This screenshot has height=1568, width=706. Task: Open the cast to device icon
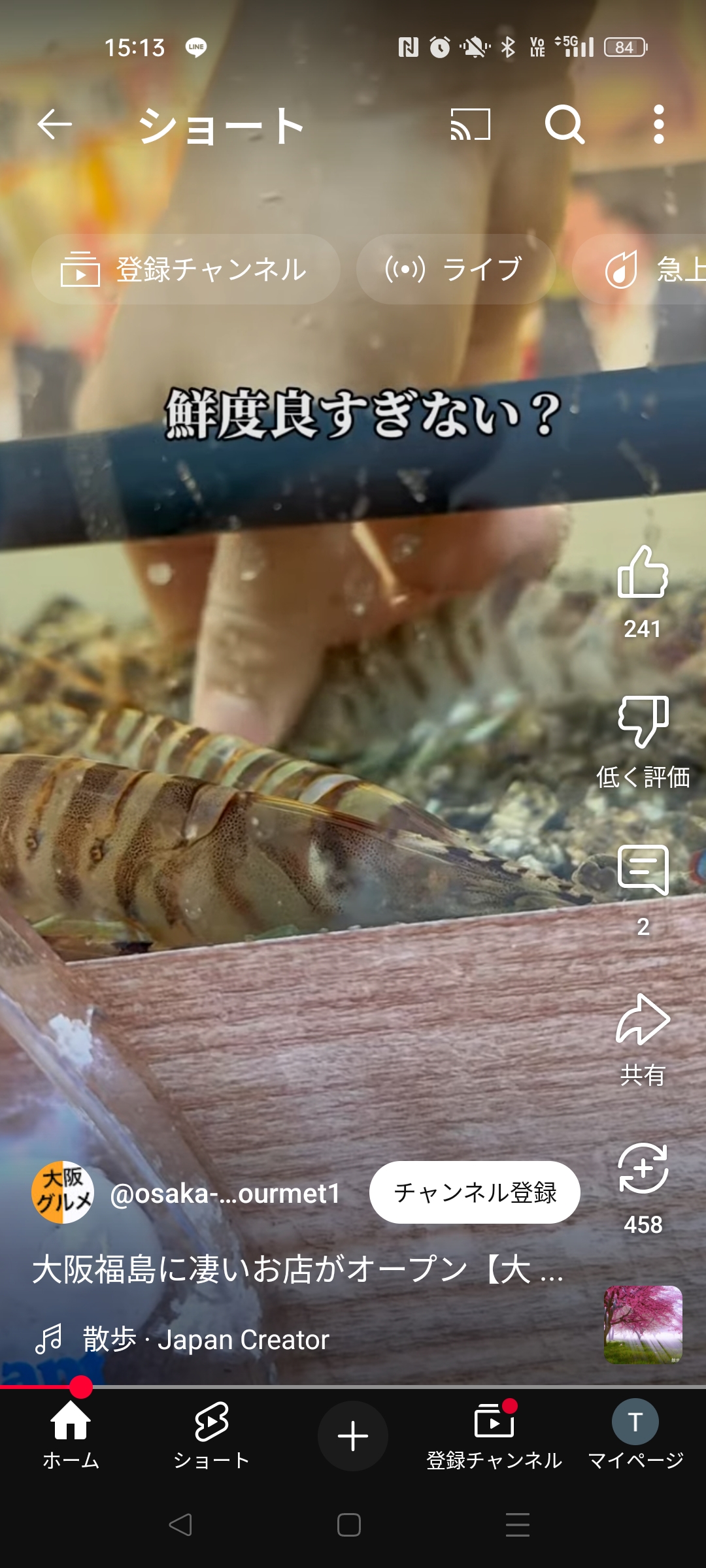click(x=471, y=124)
